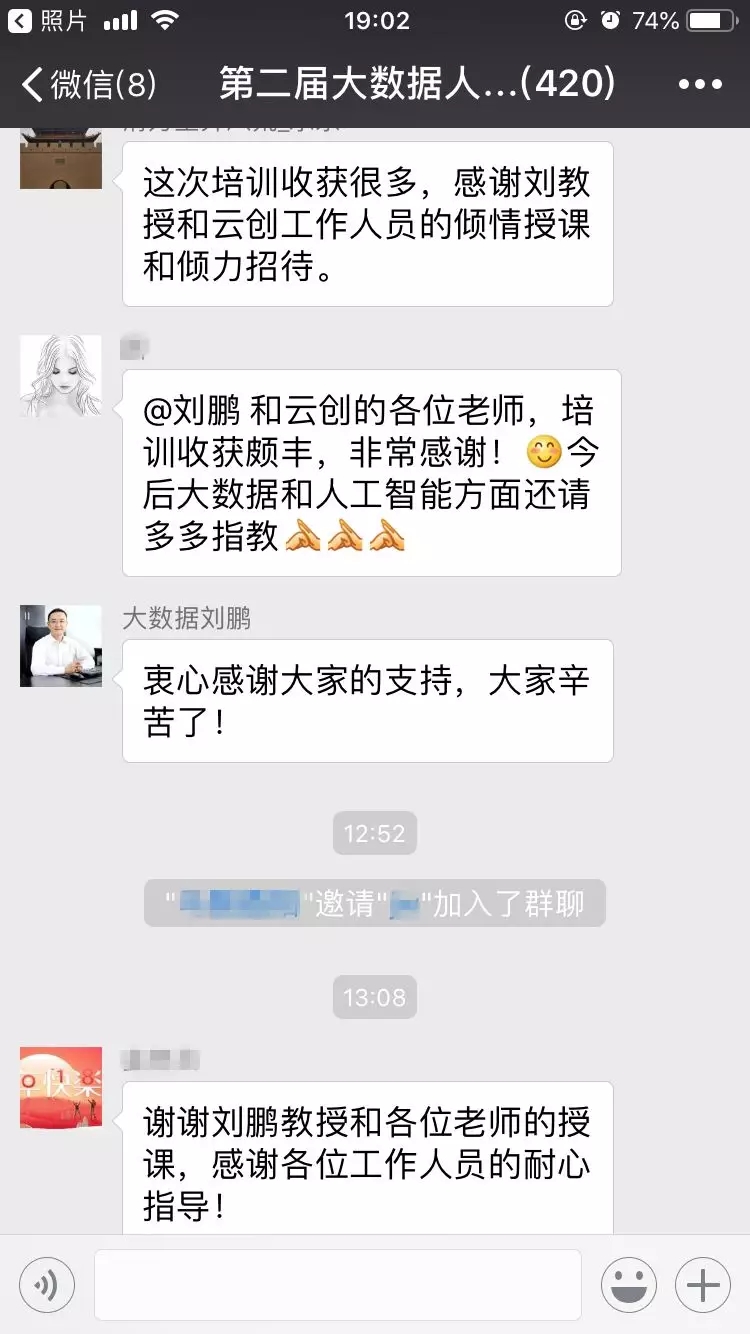Open the building avatar's profile

point(61,160)
